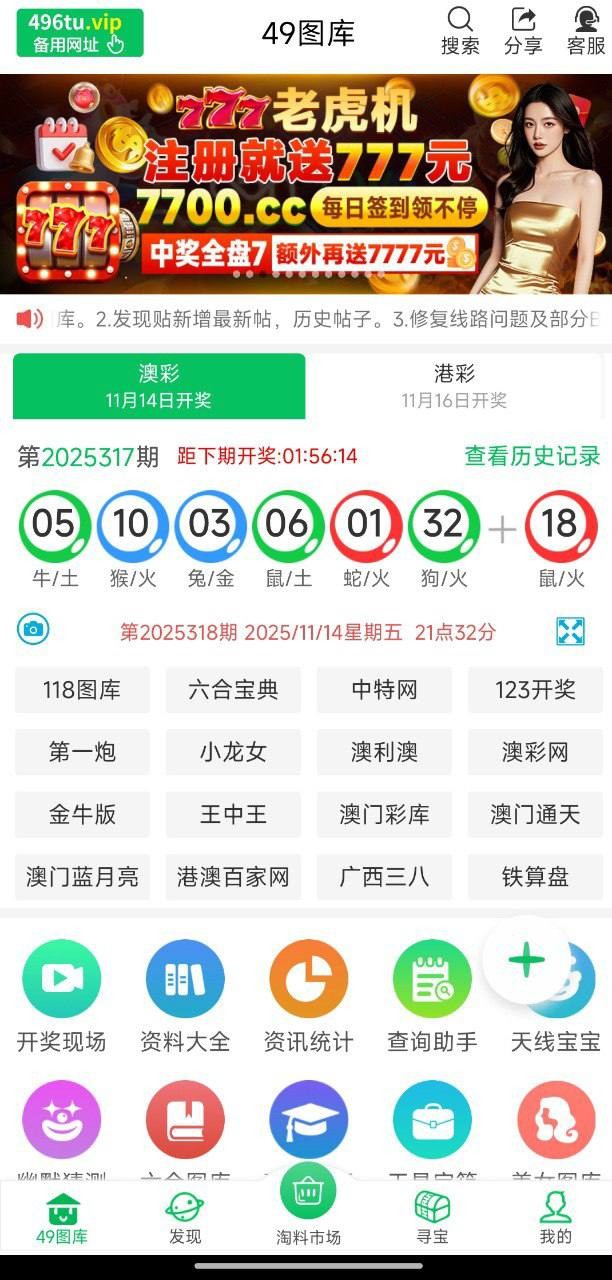612x1280 pixels.
Task: Contact customer service via 客服
Action: [586, 30]
